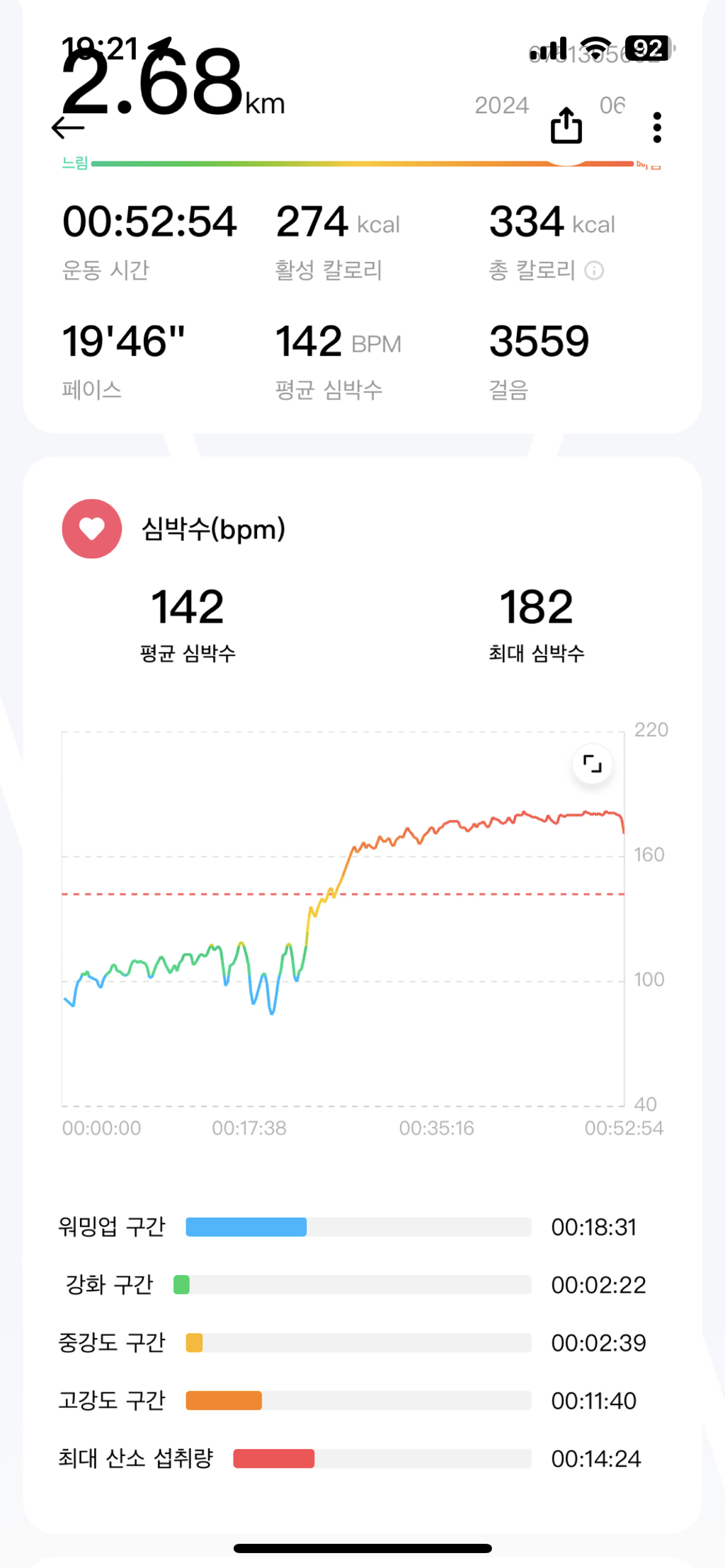Image resolution: width=725 pixels, height=1568 pixels.
Task: Tap the red heart rate heart icon
Action: coord(91,529)
